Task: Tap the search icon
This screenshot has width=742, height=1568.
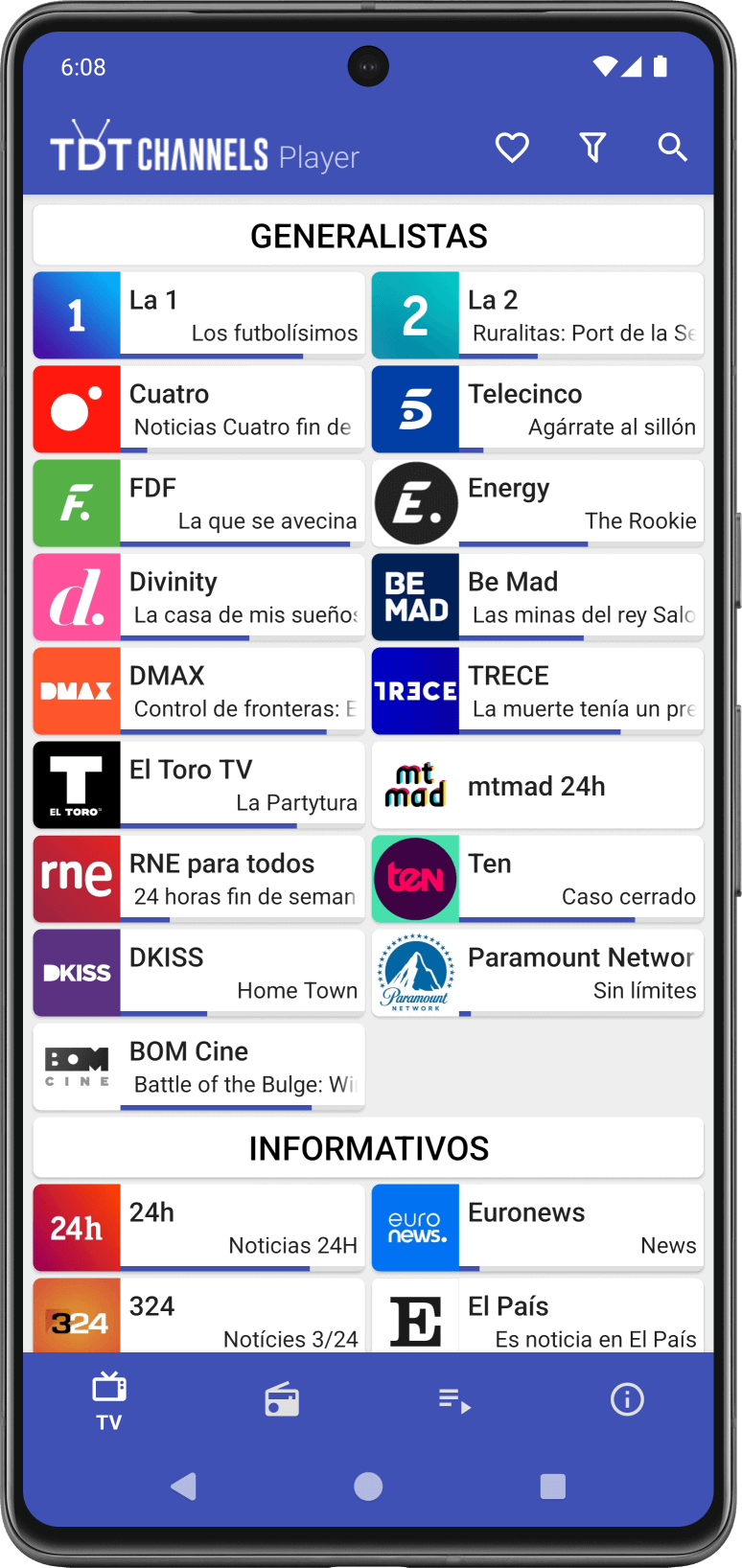Action: (672, 148)
